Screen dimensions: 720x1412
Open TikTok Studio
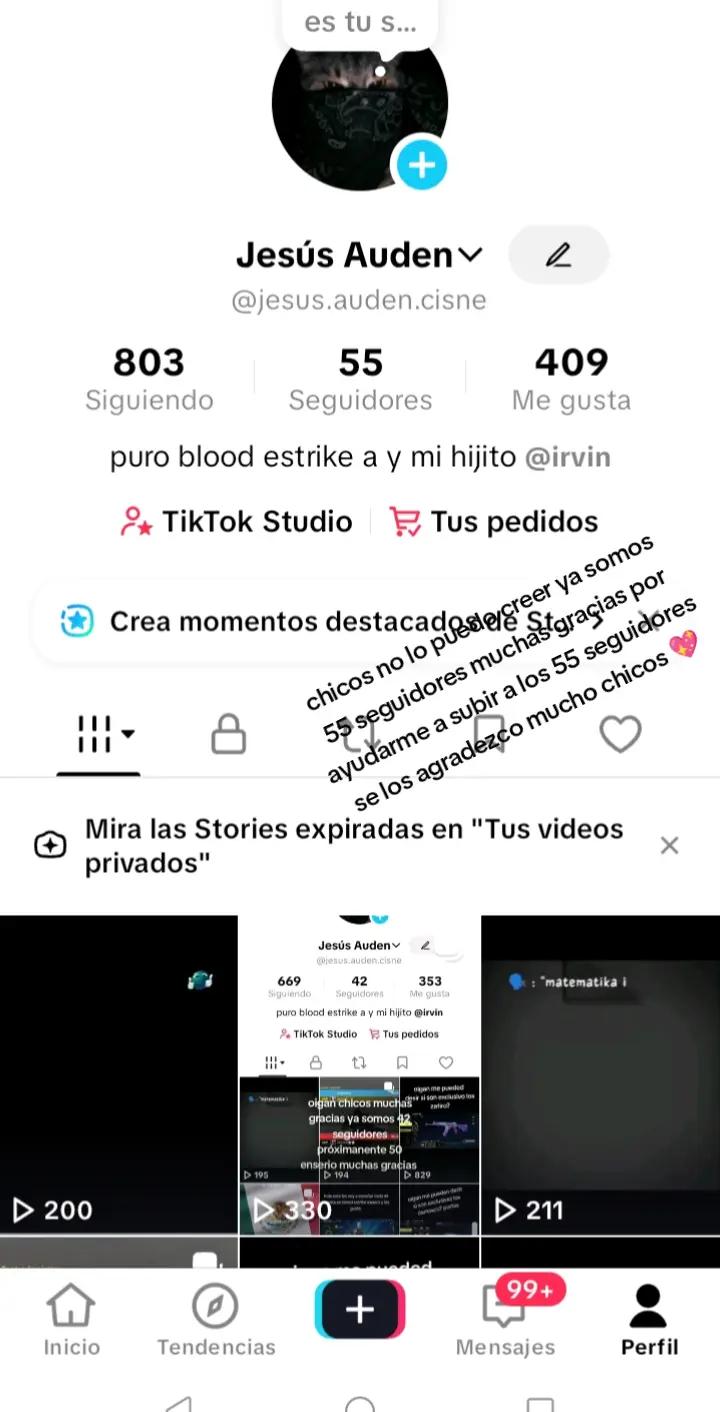click(x=236, y=522)
